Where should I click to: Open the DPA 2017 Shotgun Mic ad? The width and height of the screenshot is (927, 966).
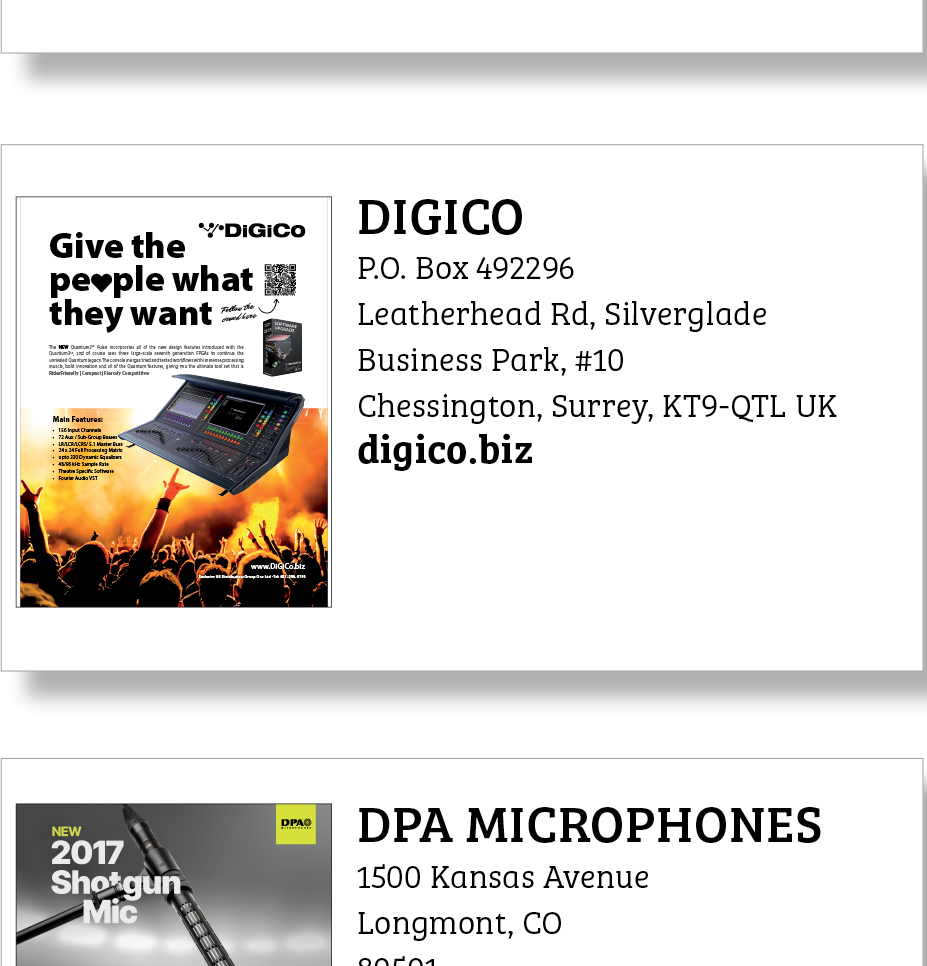(x=173, y=883)
